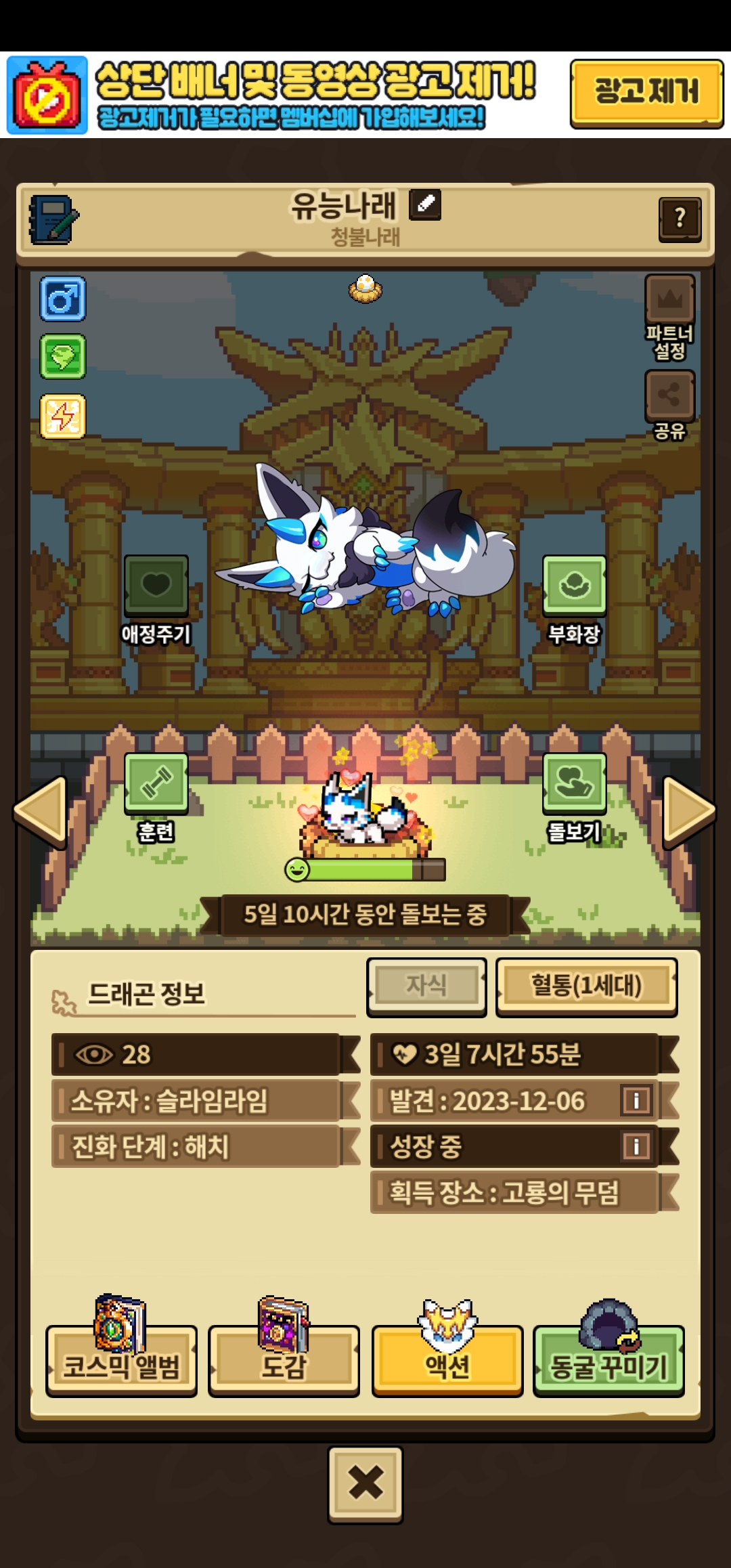Screen dimensions: 731x1568
Task: Open the help question mark button
Action: click(680, 219)
